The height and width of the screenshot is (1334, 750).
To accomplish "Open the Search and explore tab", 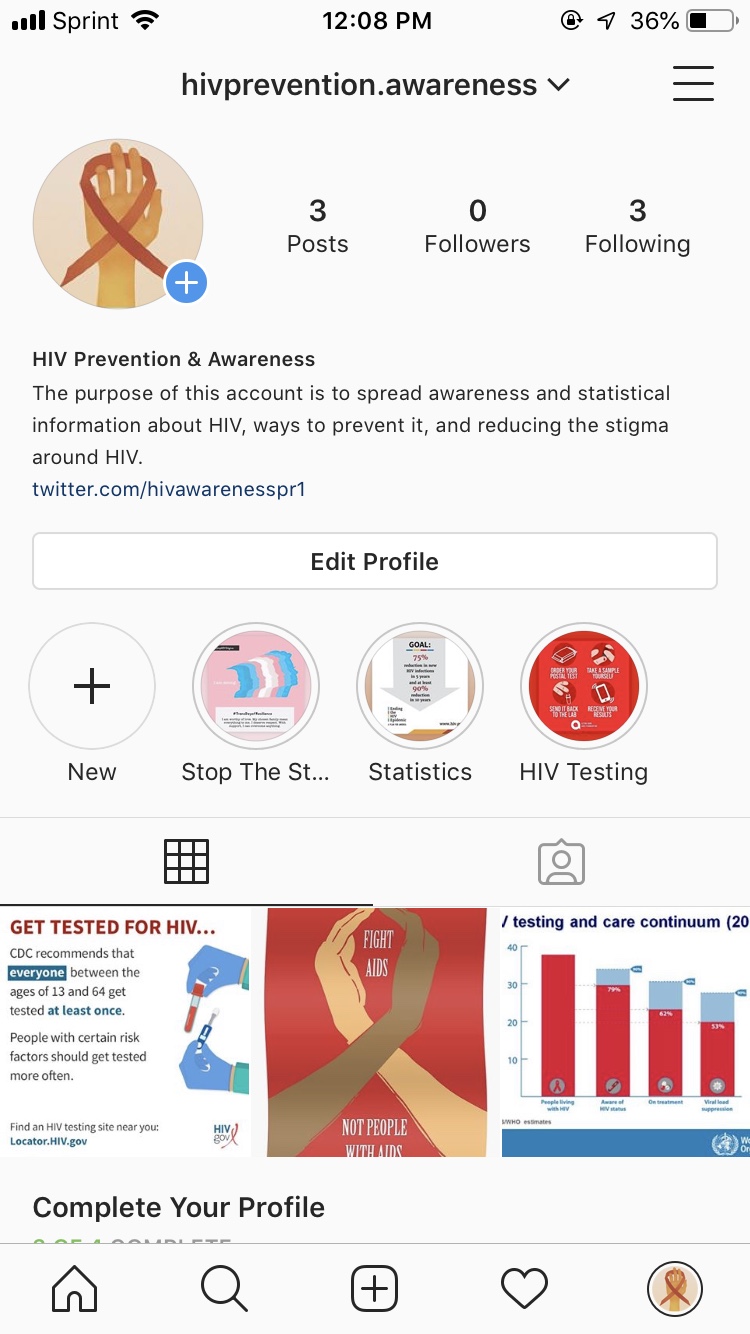I will pyautogui.click(x=225, y=1288).
